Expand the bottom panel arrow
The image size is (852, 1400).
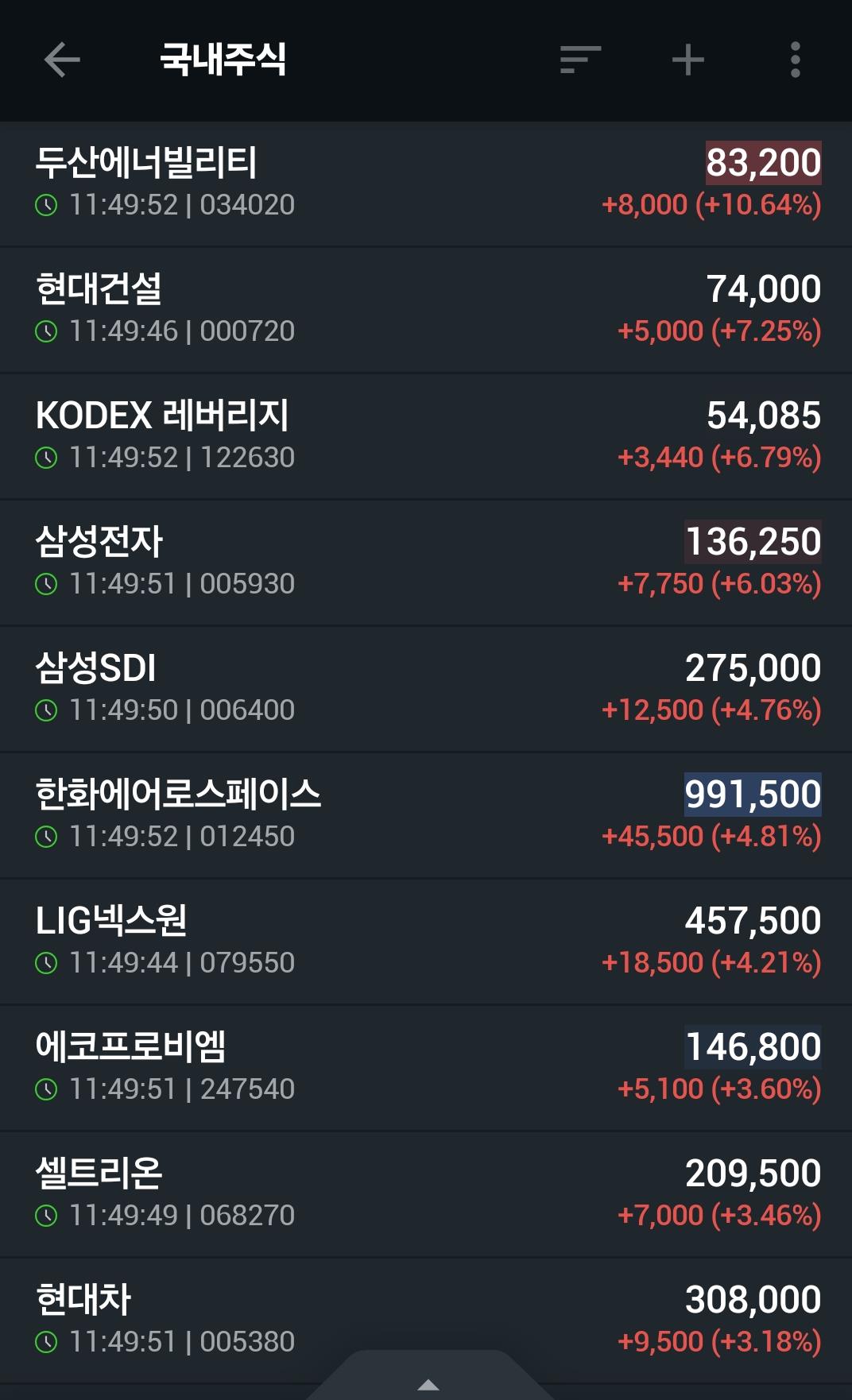428,1383
